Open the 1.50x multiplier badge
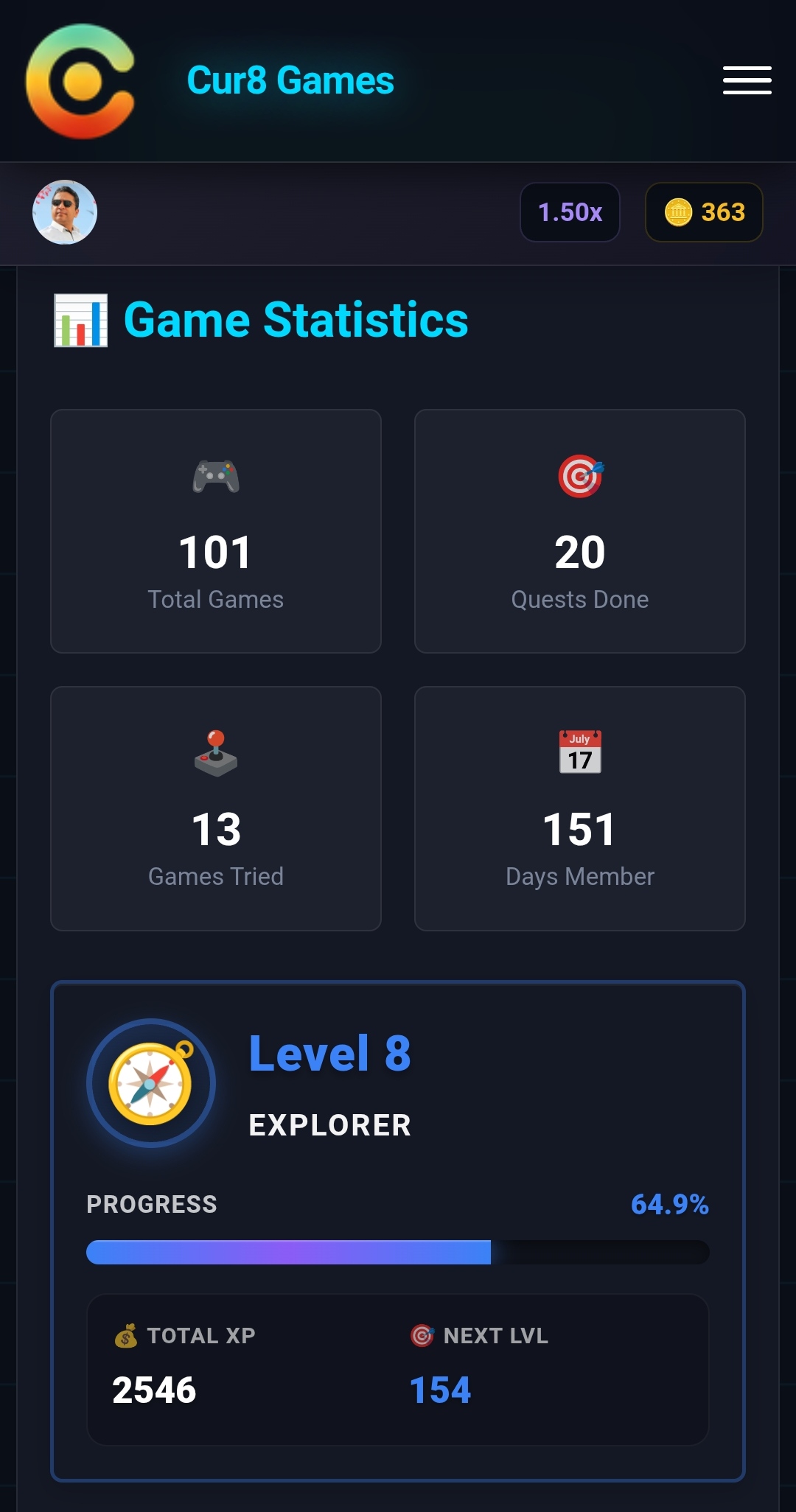796x1512 pixels. (x=570, y=212)
